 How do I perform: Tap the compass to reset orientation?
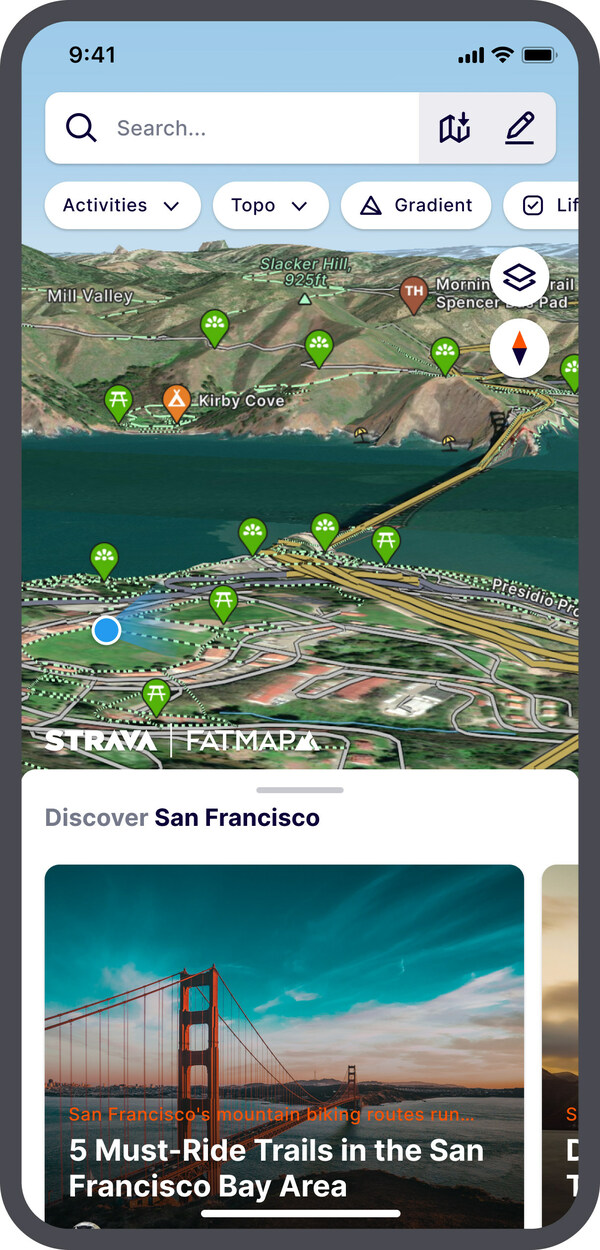coord(519,348)
